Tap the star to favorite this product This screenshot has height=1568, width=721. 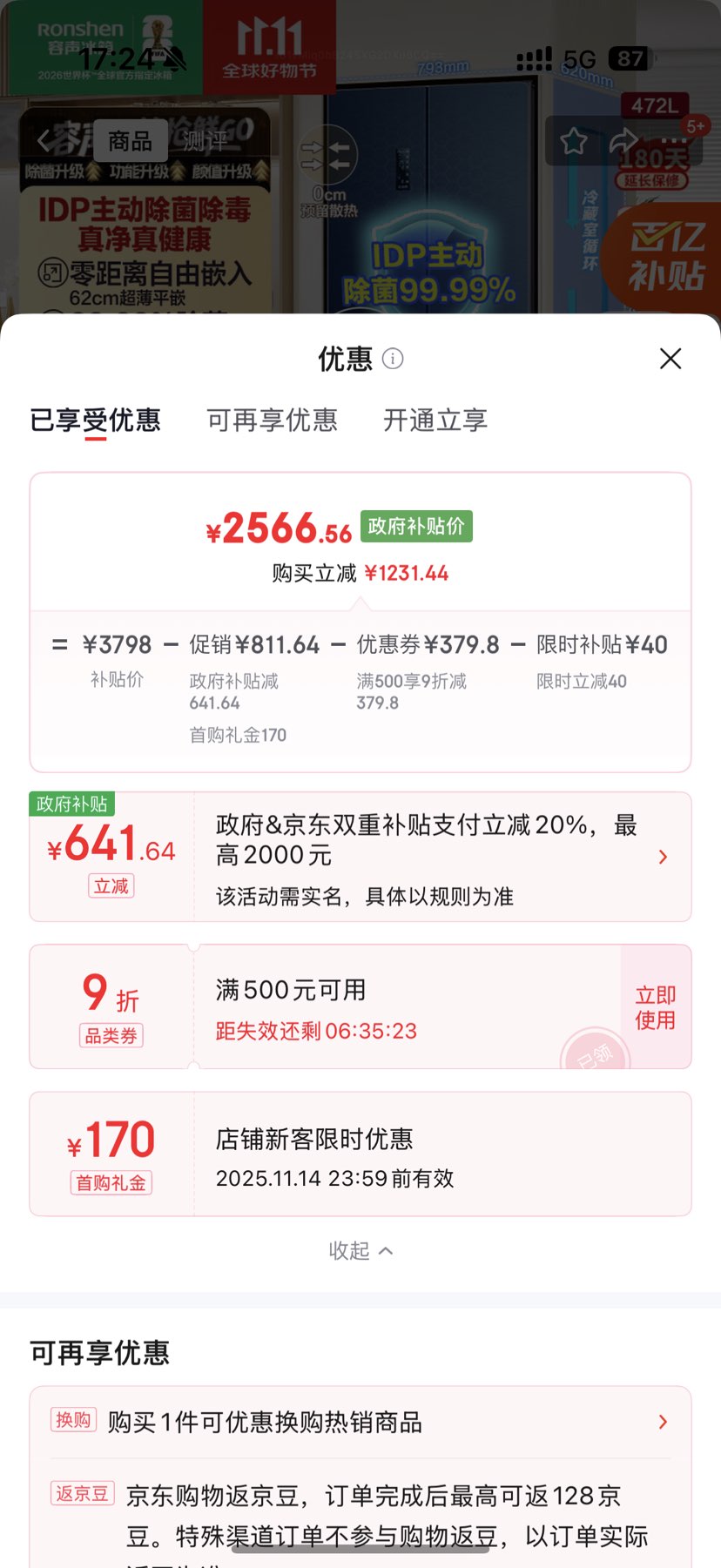(573, 141)
